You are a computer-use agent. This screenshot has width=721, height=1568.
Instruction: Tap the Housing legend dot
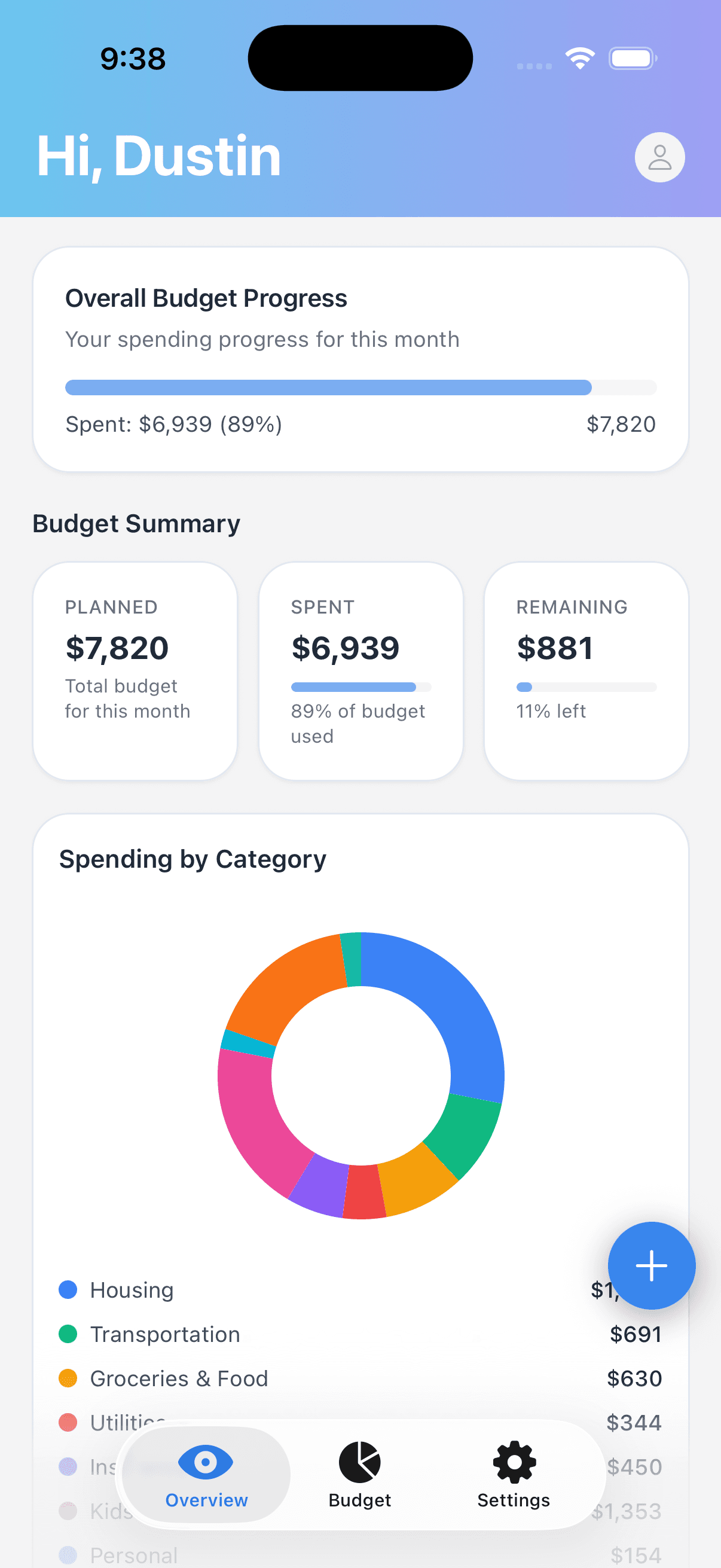tap(69, 1289)
